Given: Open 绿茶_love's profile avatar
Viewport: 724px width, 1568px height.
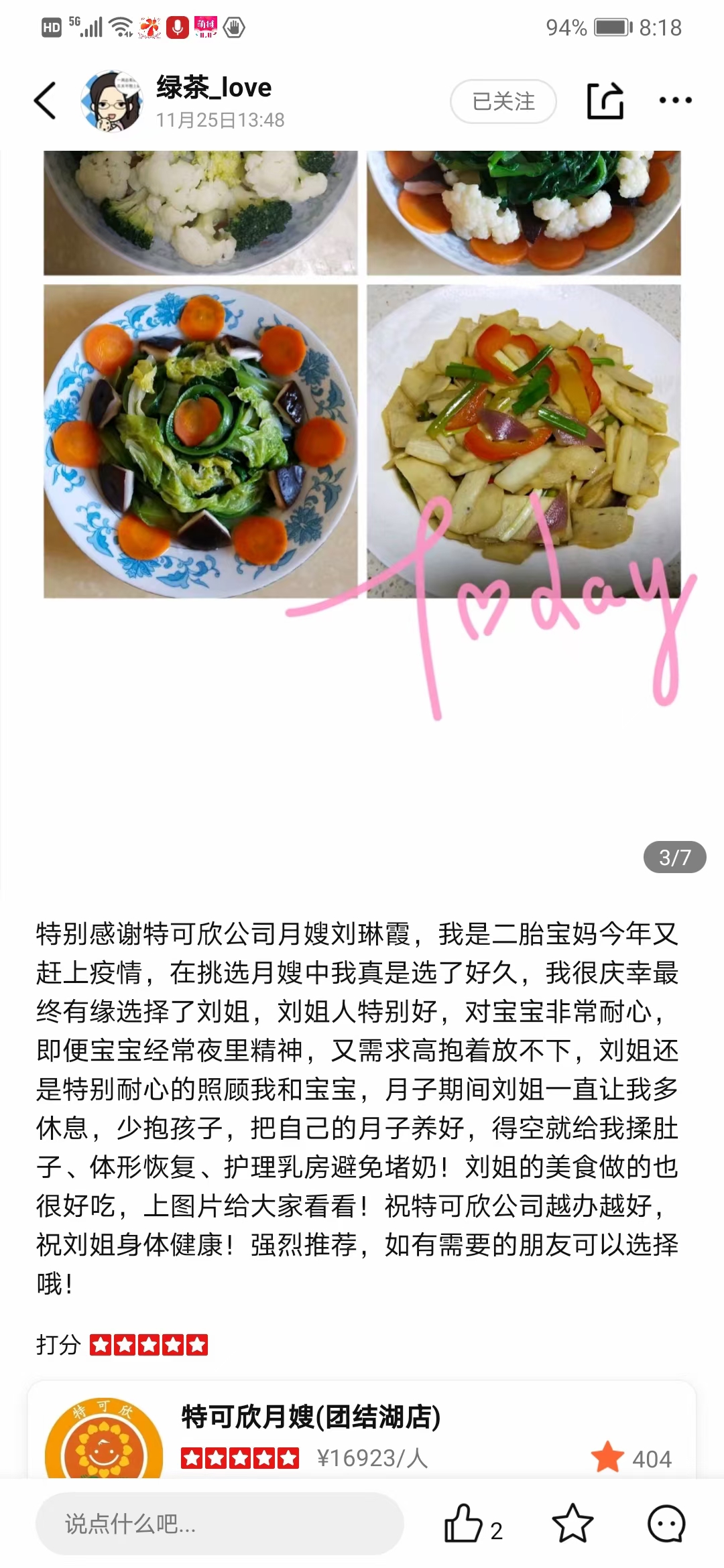Looking at the screenshot, I should 111,101.
